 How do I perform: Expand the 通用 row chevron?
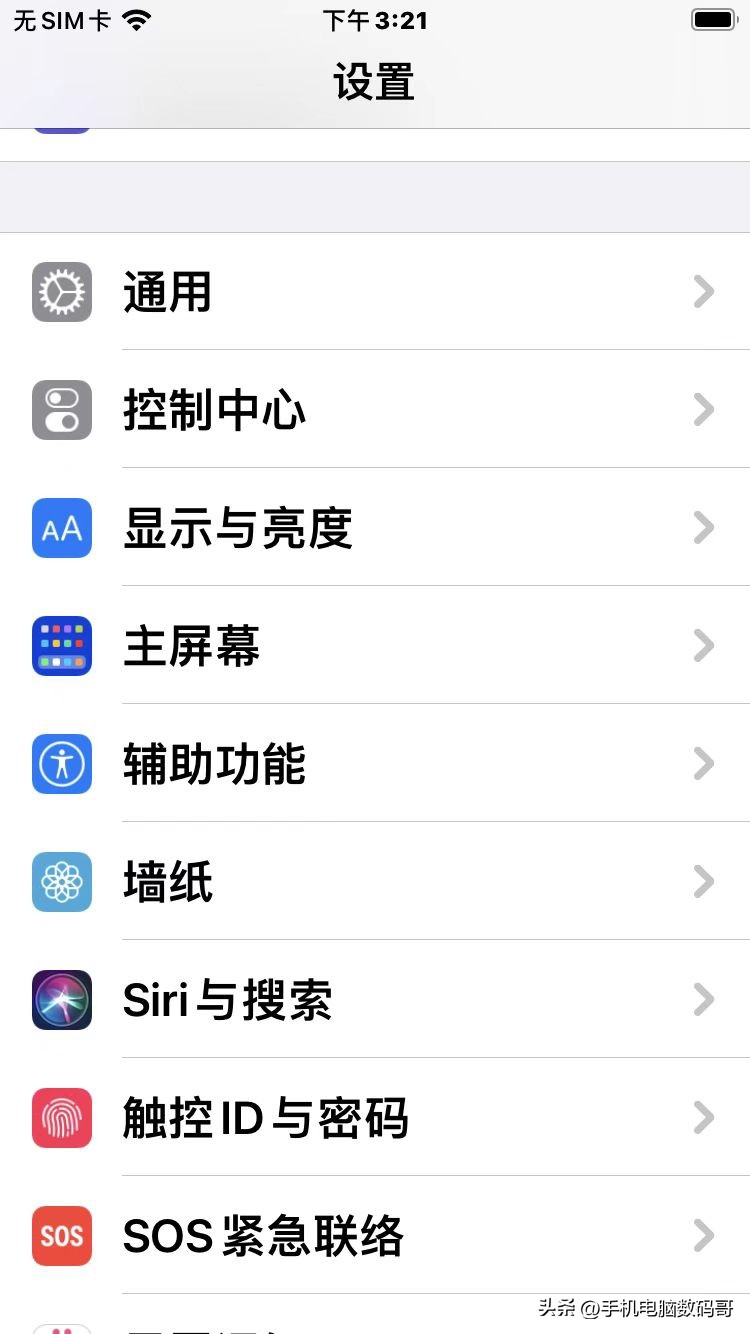click(704, 291)
